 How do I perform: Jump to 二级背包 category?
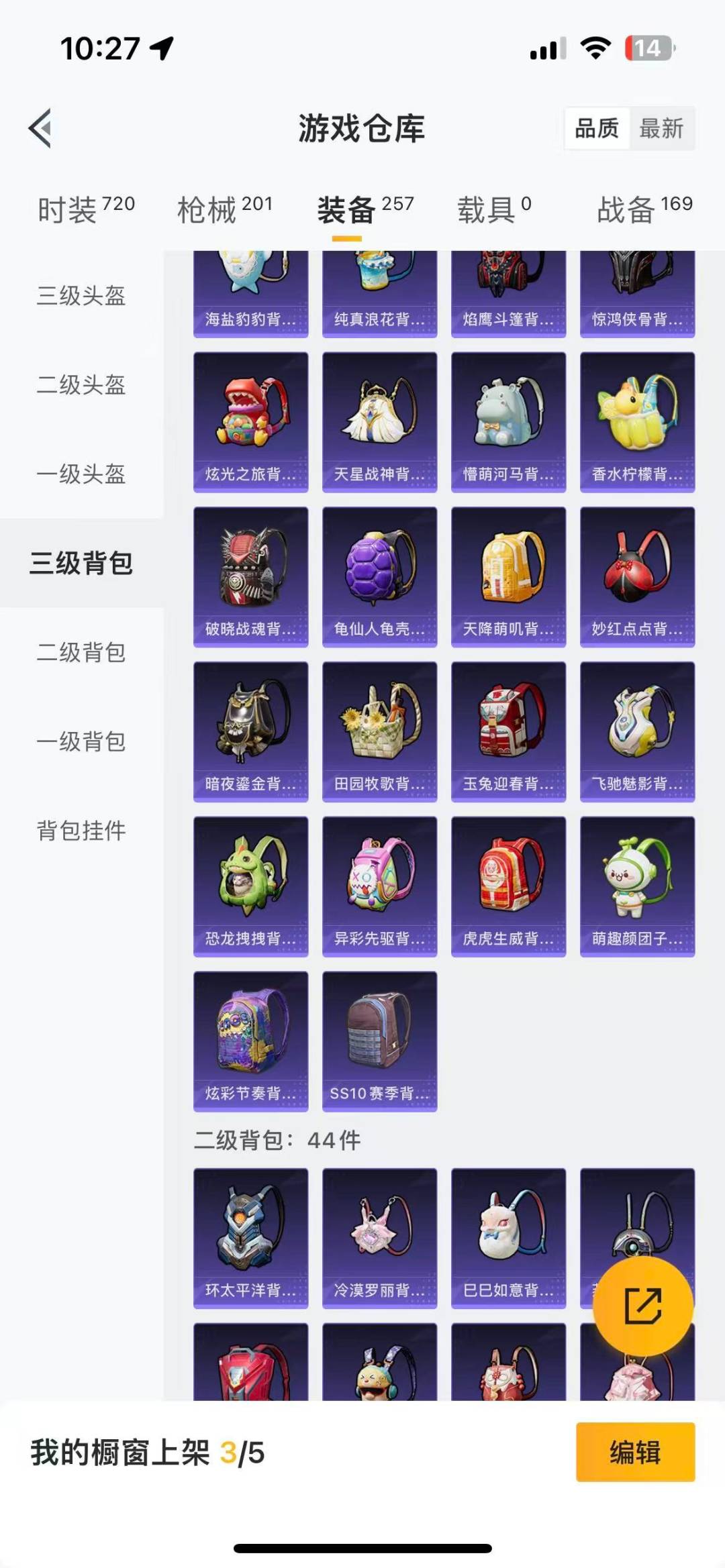coord(81,652)
